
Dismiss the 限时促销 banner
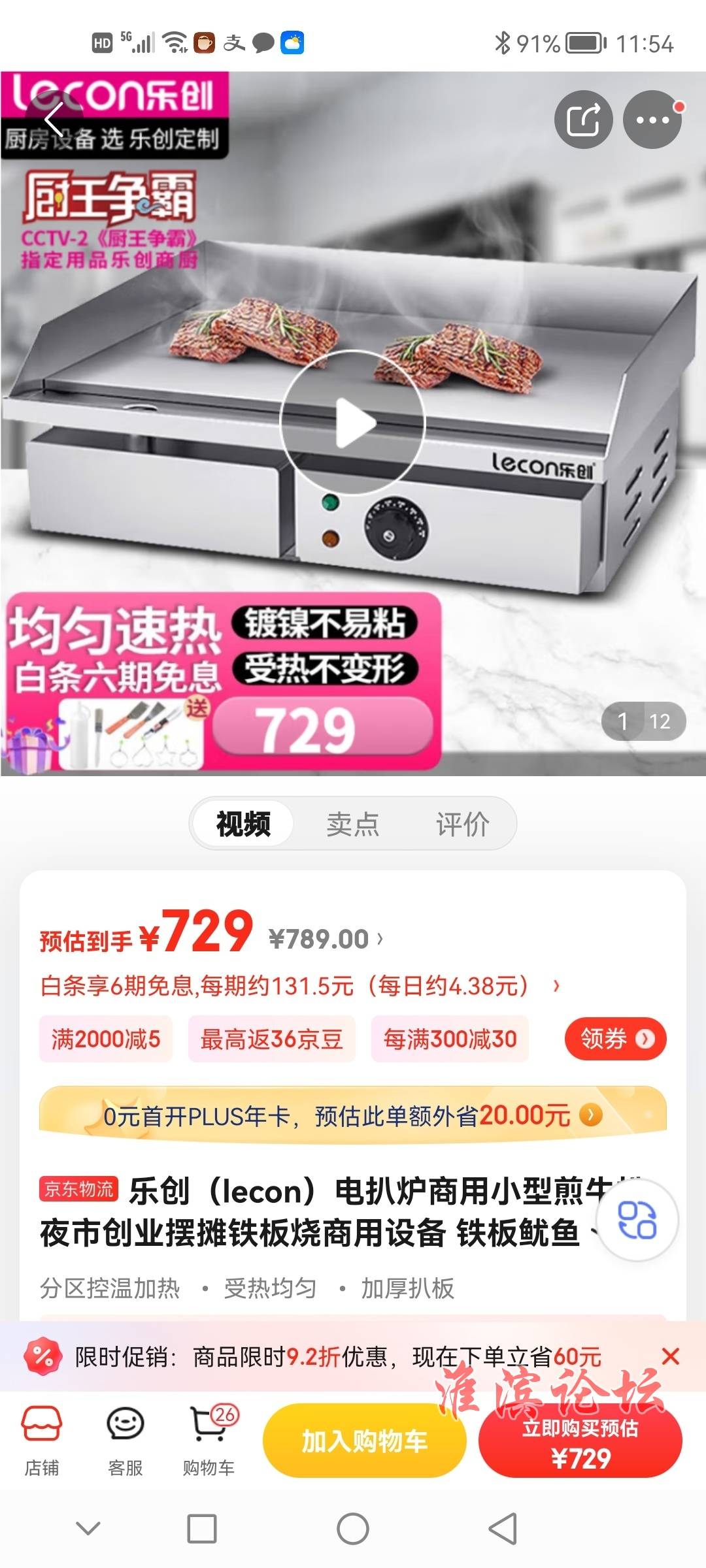pyautogui.click(x=670, y=1357)
